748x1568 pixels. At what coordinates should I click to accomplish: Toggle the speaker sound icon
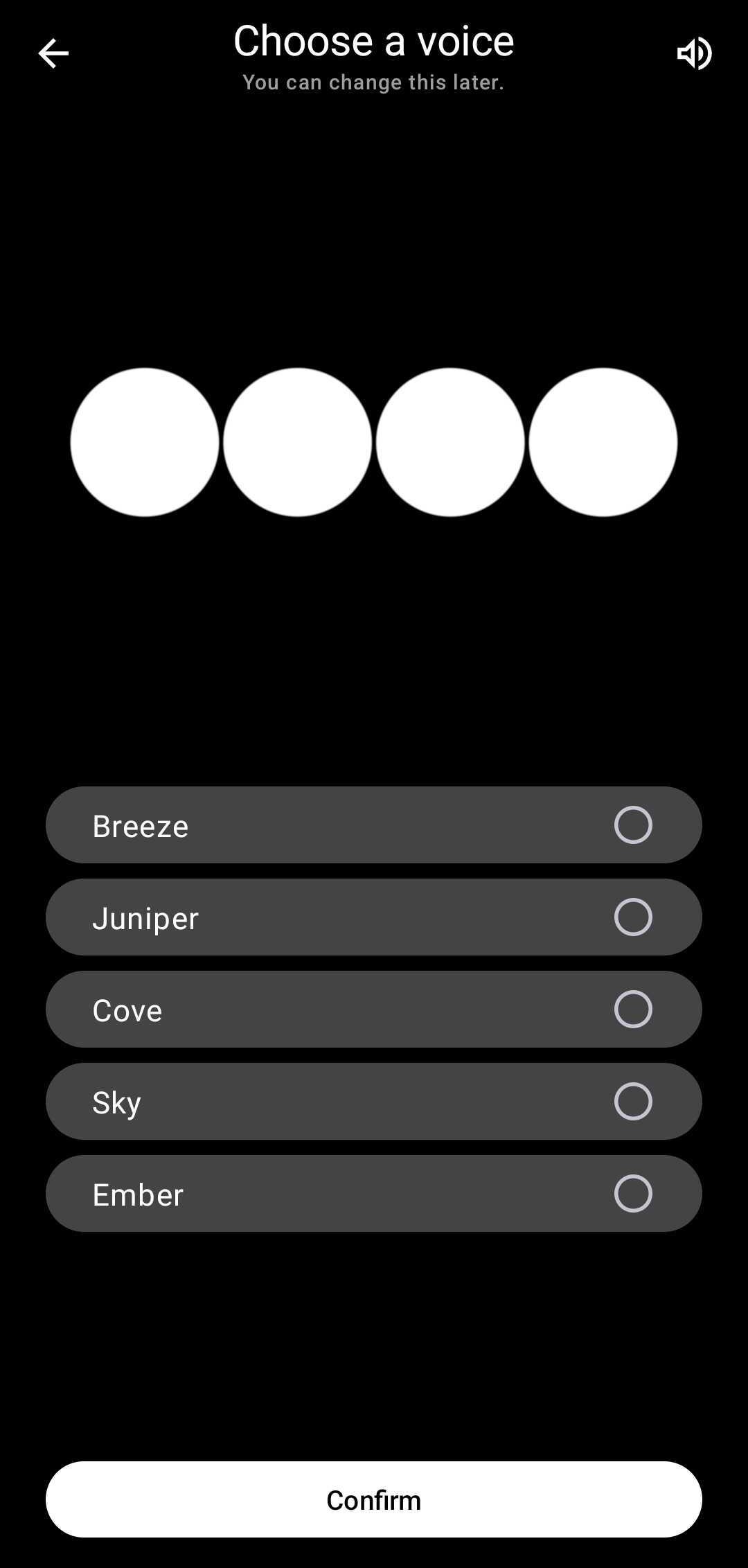tap(694, 53)
